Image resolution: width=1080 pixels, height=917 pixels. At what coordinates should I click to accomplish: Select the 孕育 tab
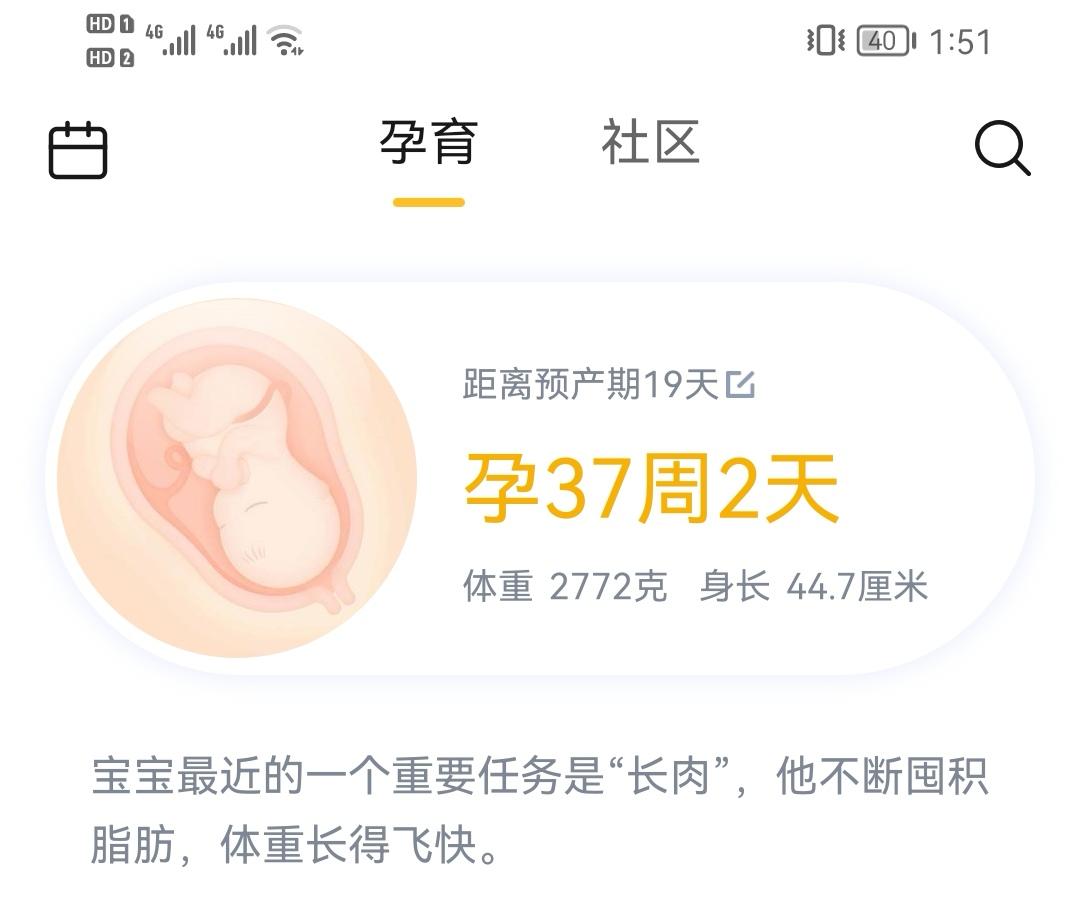click(429, 143)
